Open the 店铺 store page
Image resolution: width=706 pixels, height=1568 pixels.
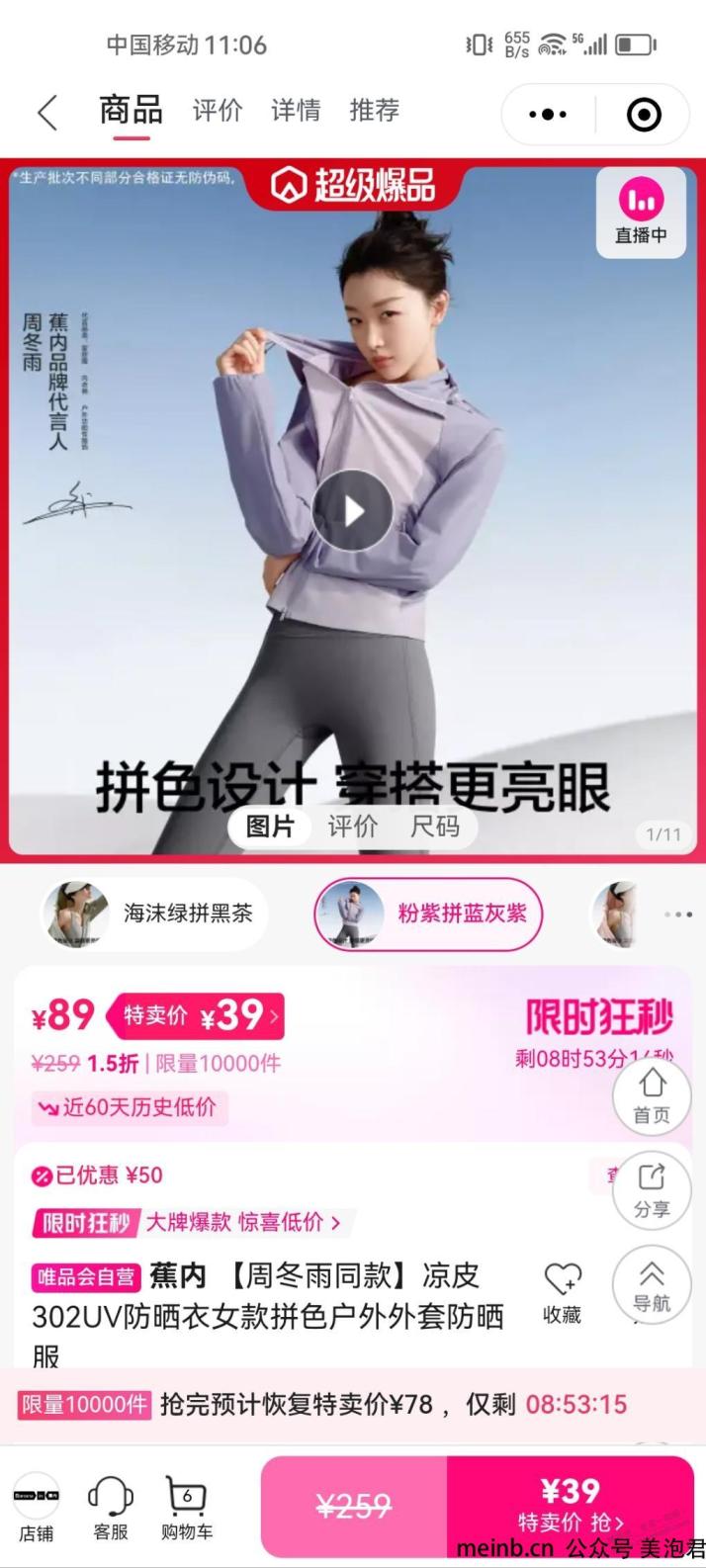point(37,1509)
